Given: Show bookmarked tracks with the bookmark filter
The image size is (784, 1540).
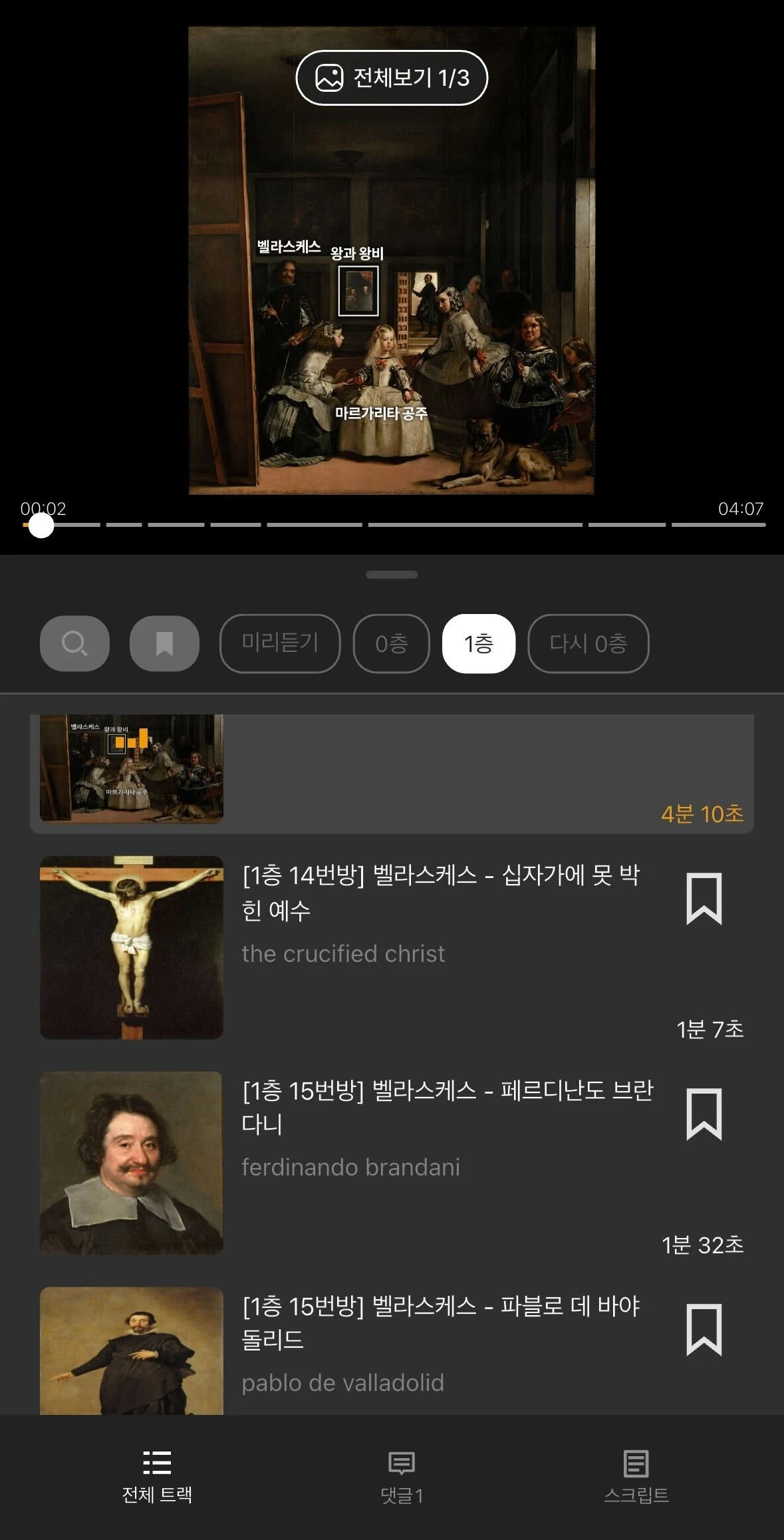Looking at the screenshot, I should click(x=164, y=643).
